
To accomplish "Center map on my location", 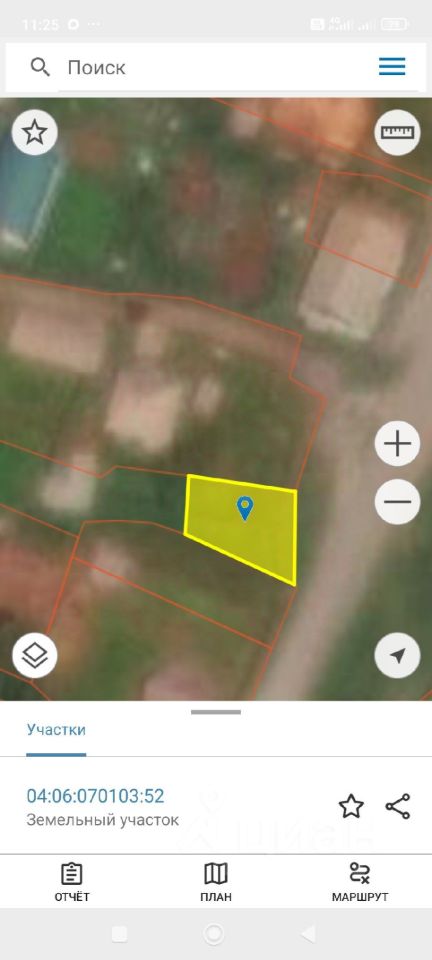I will coord(398,656).
